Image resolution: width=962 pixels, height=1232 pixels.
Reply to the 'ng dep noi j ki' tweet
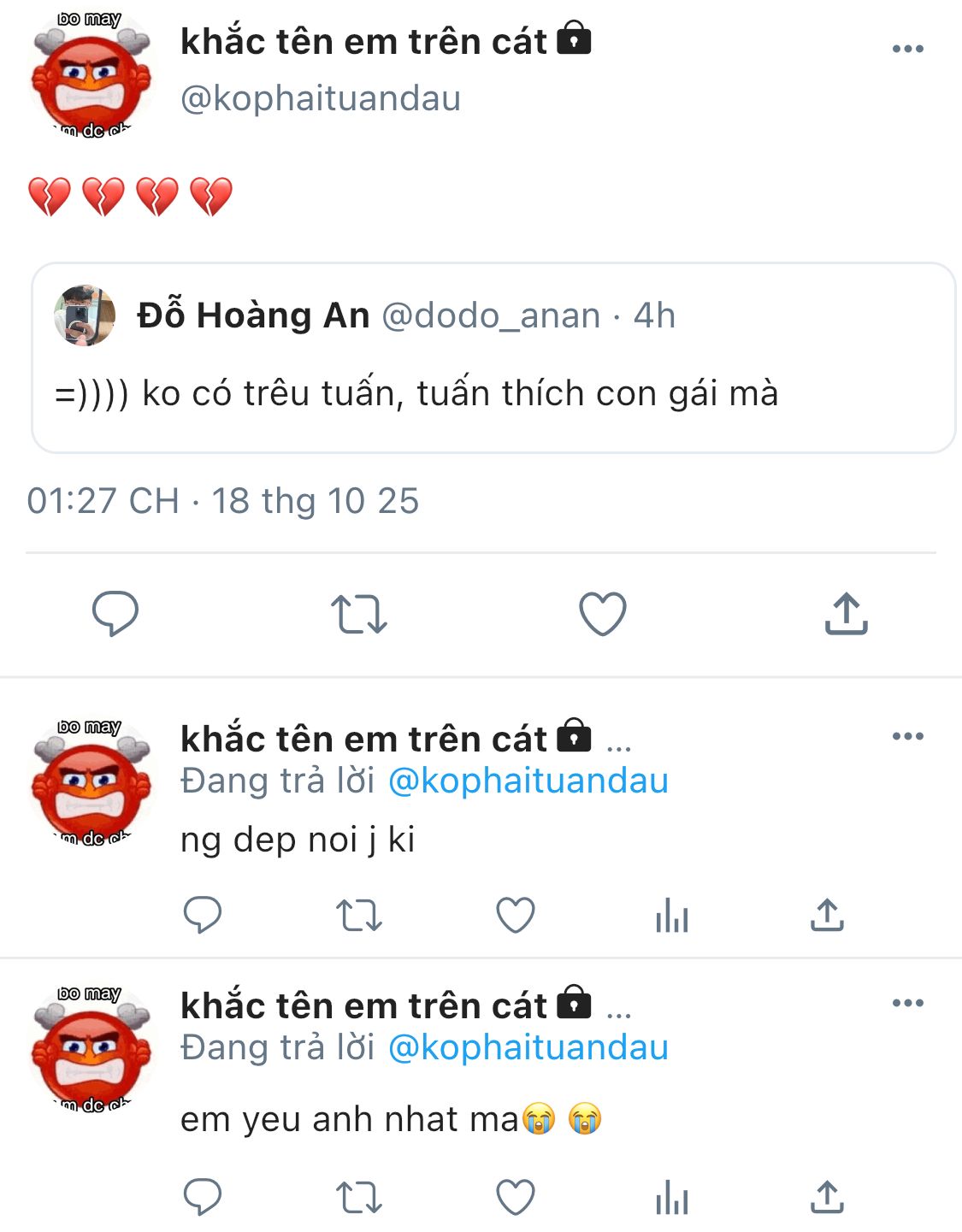(203, 916)
